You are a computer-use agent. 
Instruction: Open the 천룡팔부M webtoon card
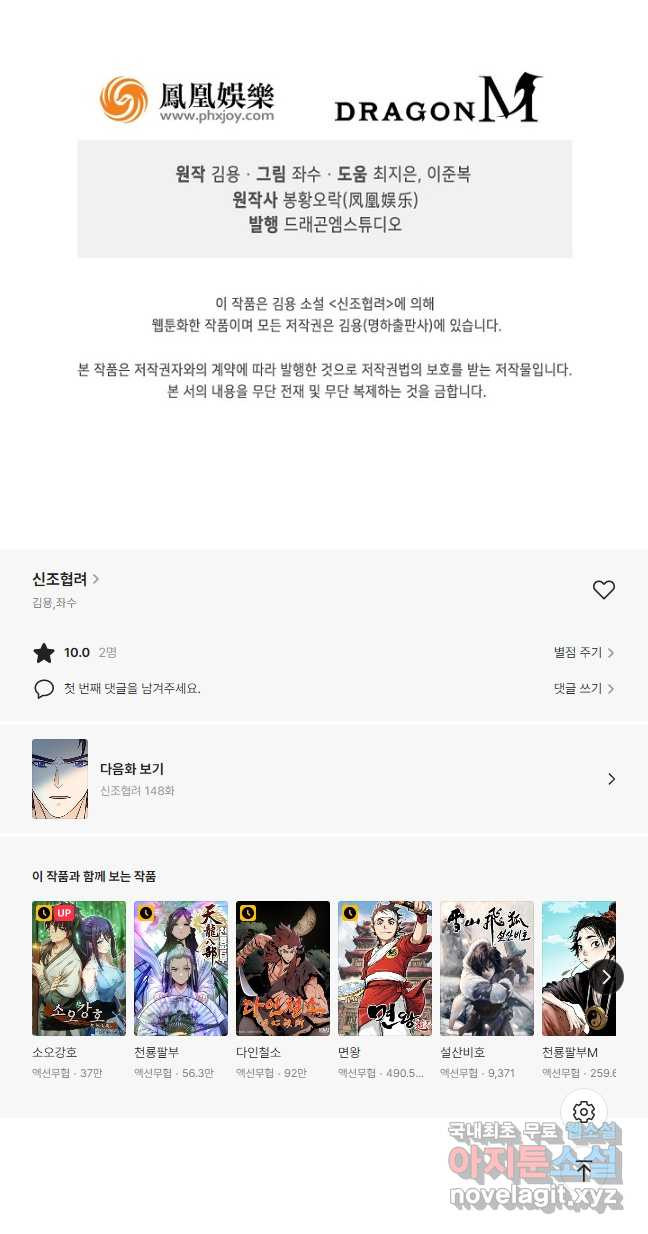[x=579, y=968]
